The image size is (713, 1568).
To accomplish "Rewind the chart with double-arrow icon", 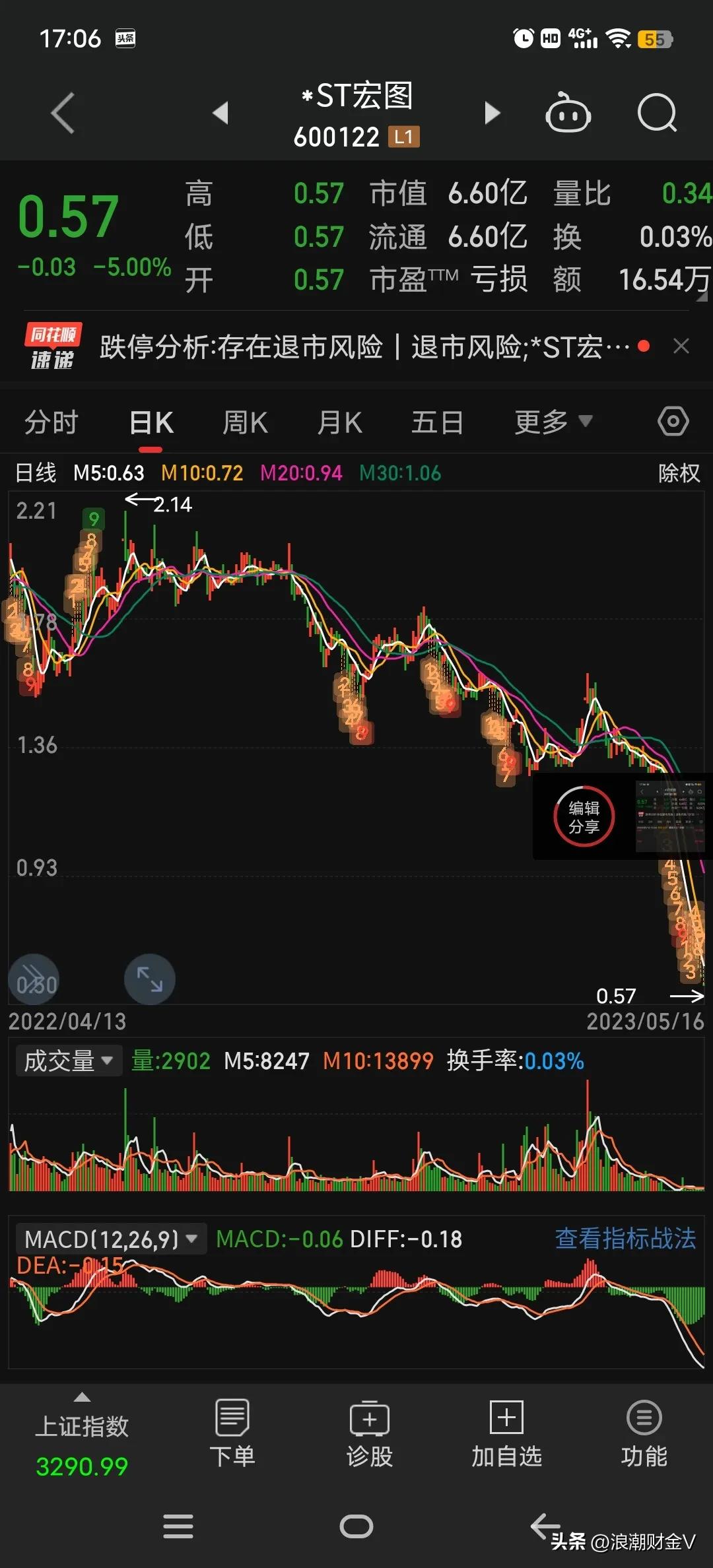I will [x=34, y=979].
